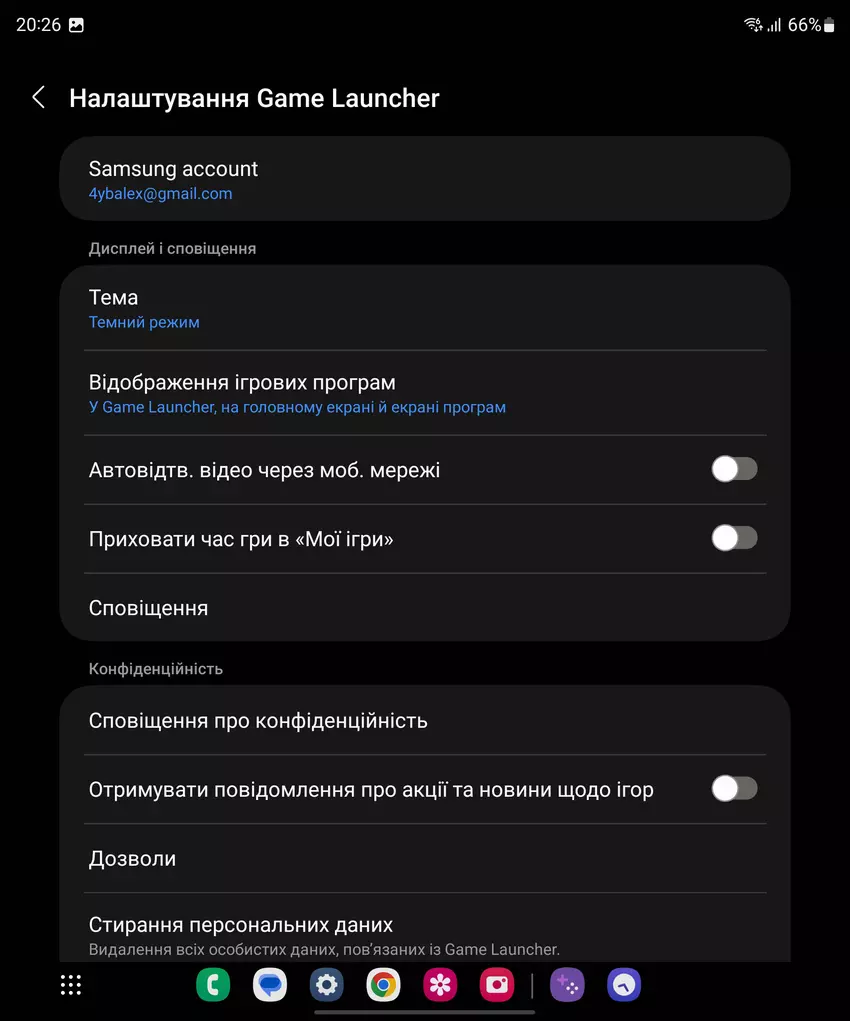This screenshot has width=850, height=1021.
Task: Open the Дозволи row
Action: (424, 858)
